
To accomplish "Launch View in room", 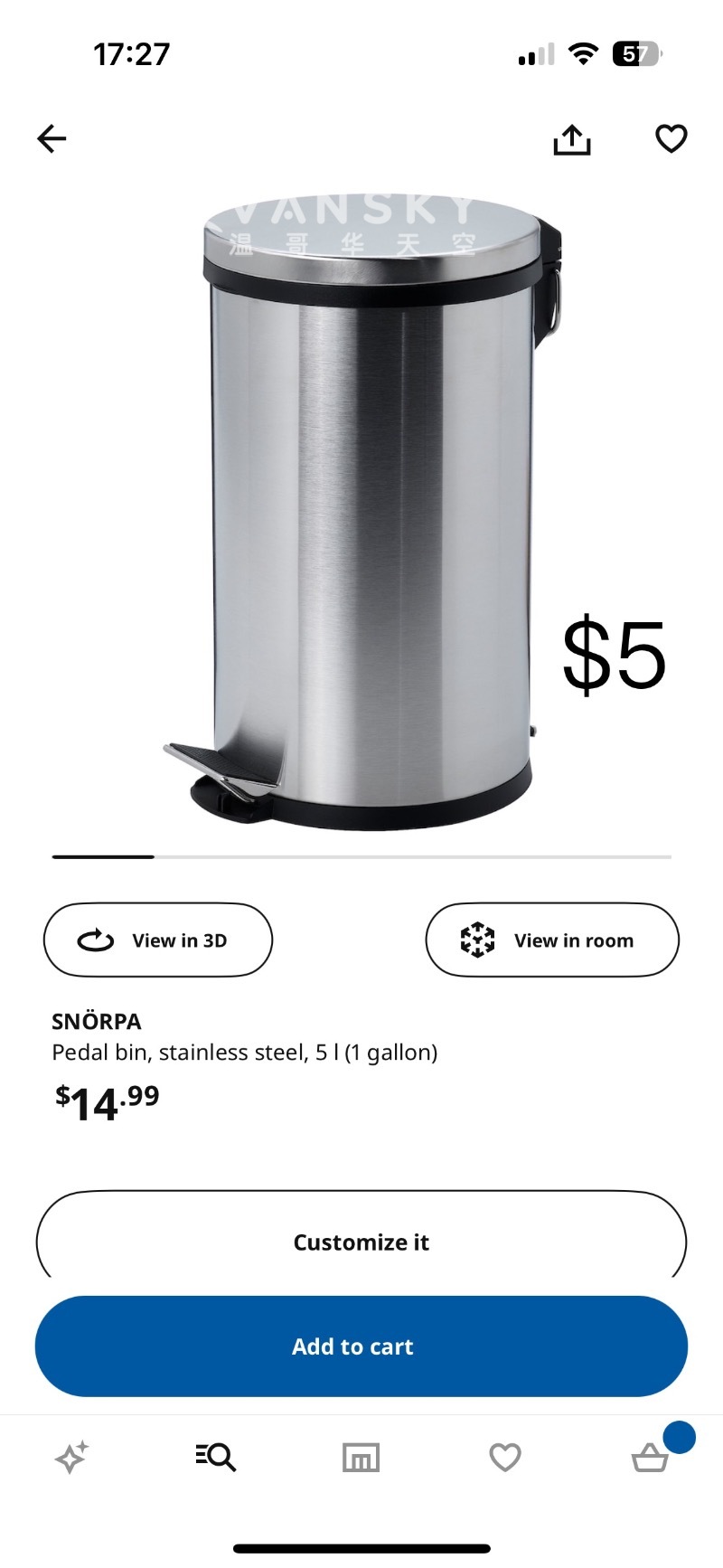I will (551, 940).
